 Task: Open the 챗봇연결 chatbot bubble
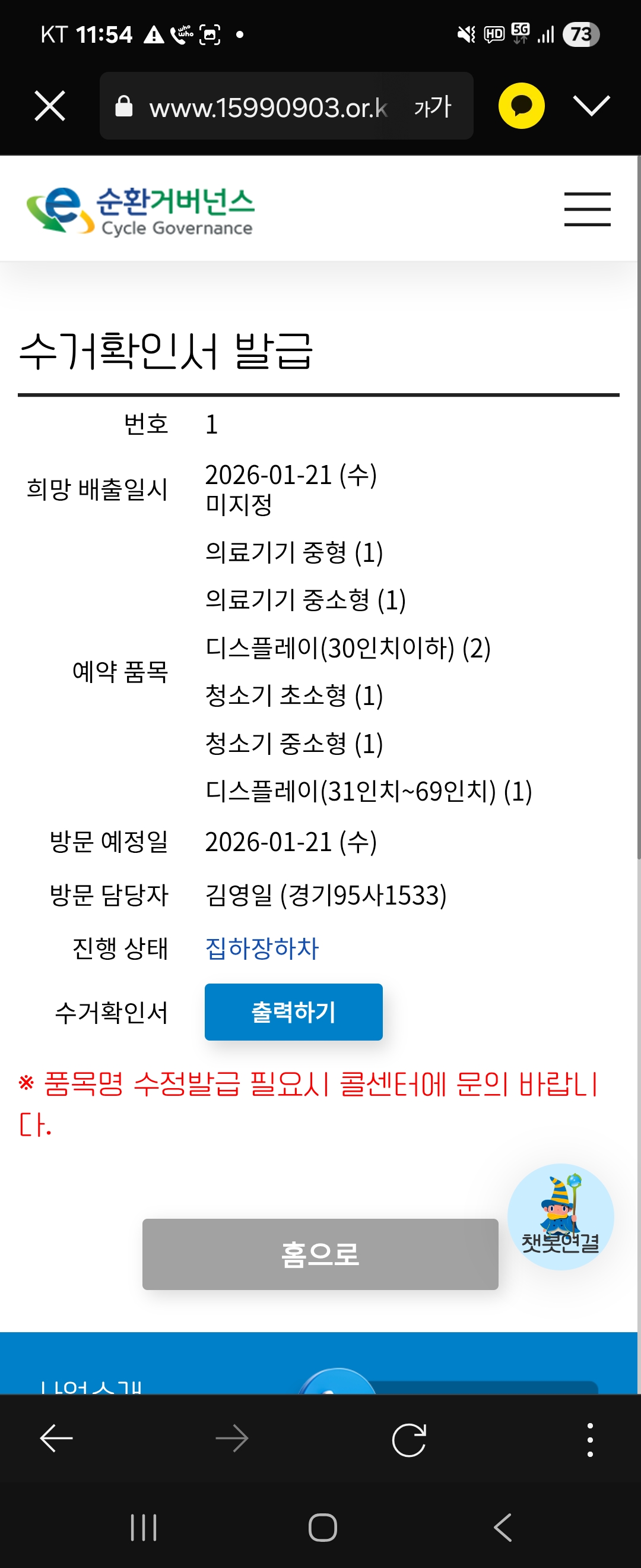tap(560, 1217)
